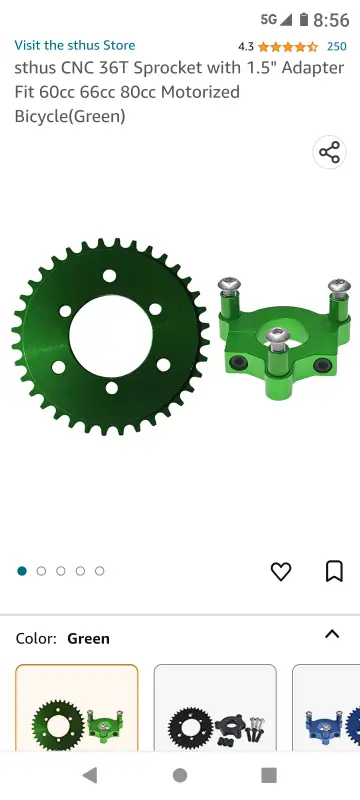This screenshot has height=800, width=360.
Task: Visit the sthus Store link
Action: 74,45
